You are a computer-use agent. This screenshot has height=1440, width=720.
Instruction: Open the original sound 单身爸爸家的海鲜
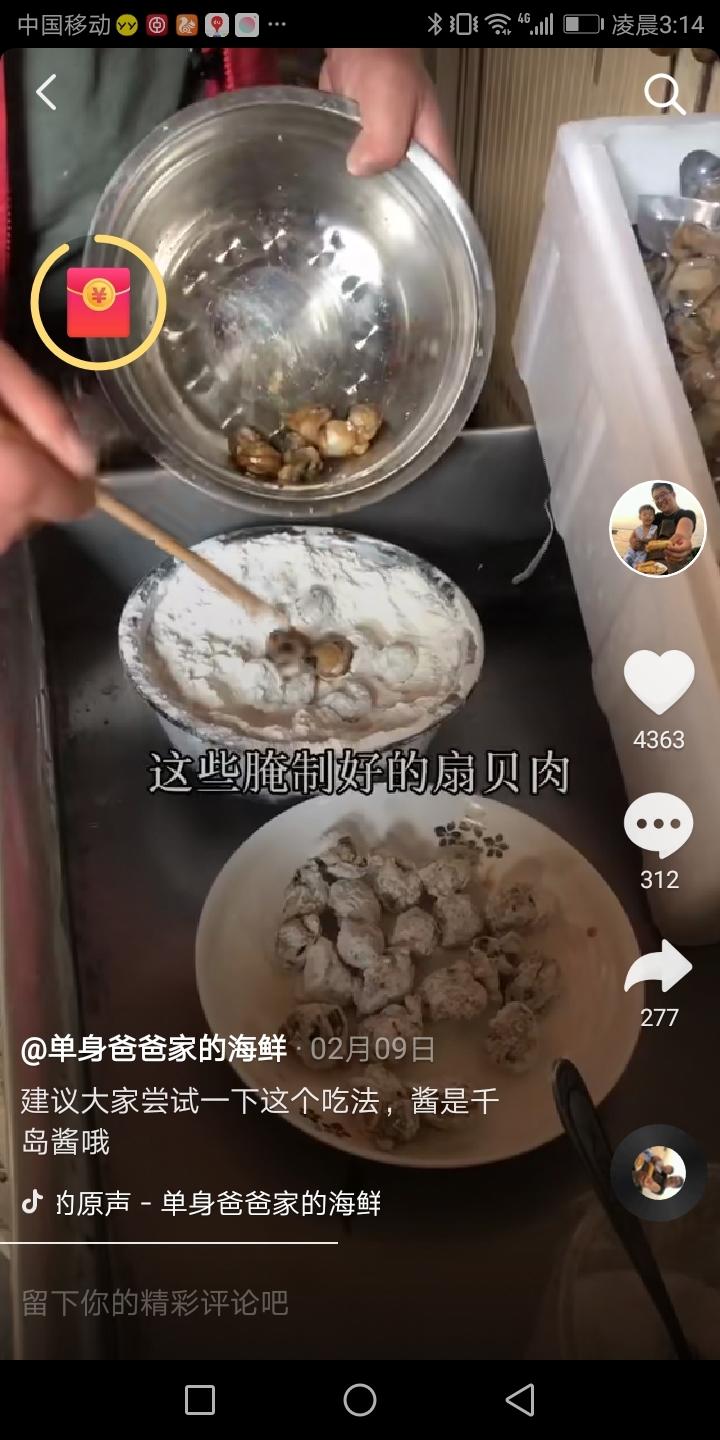pos(218,1202)
